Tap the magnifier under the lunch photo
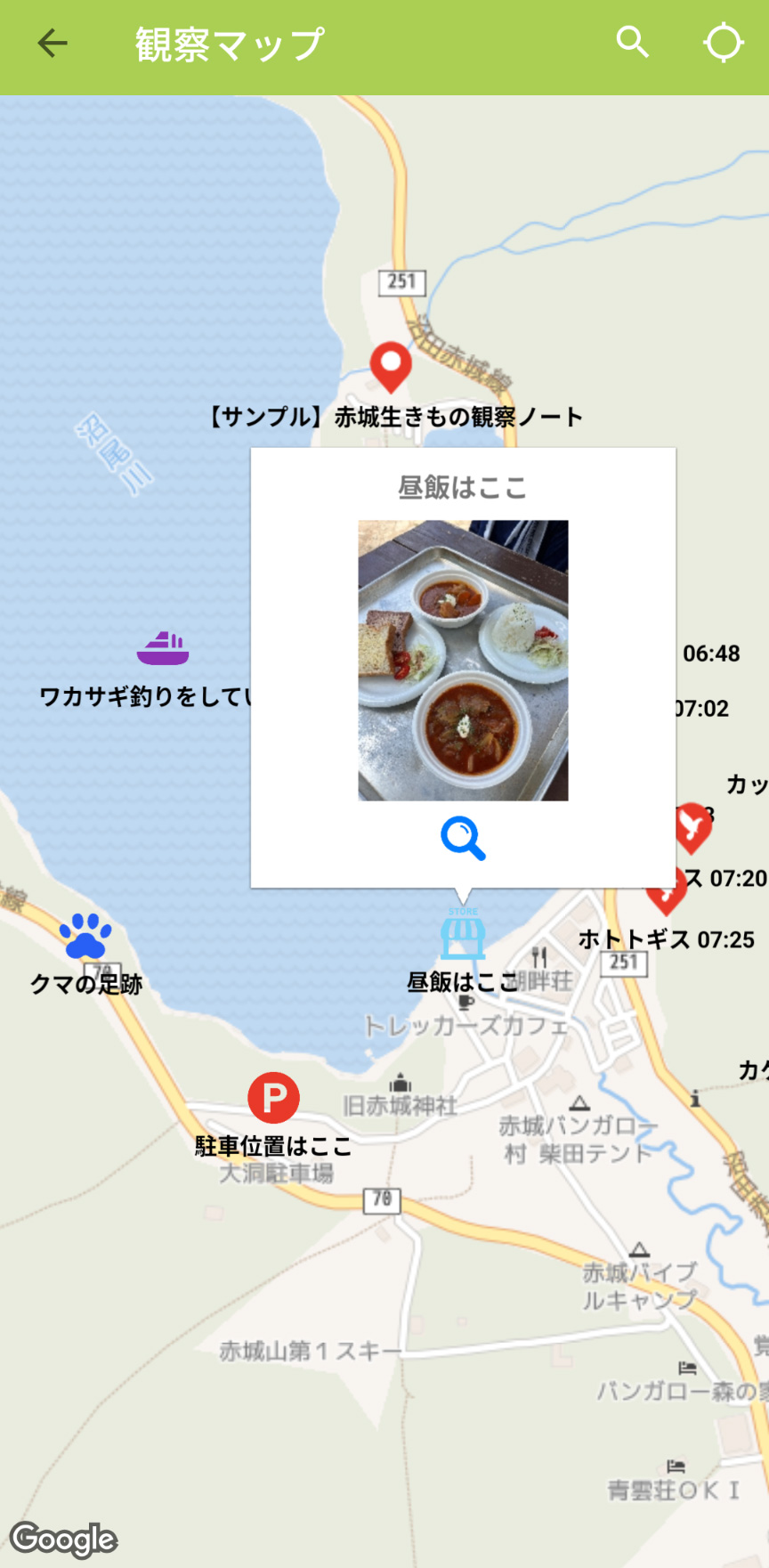The height and width of the screenshot is (1568, 769). pyautogui.click(x=463, y=838)
